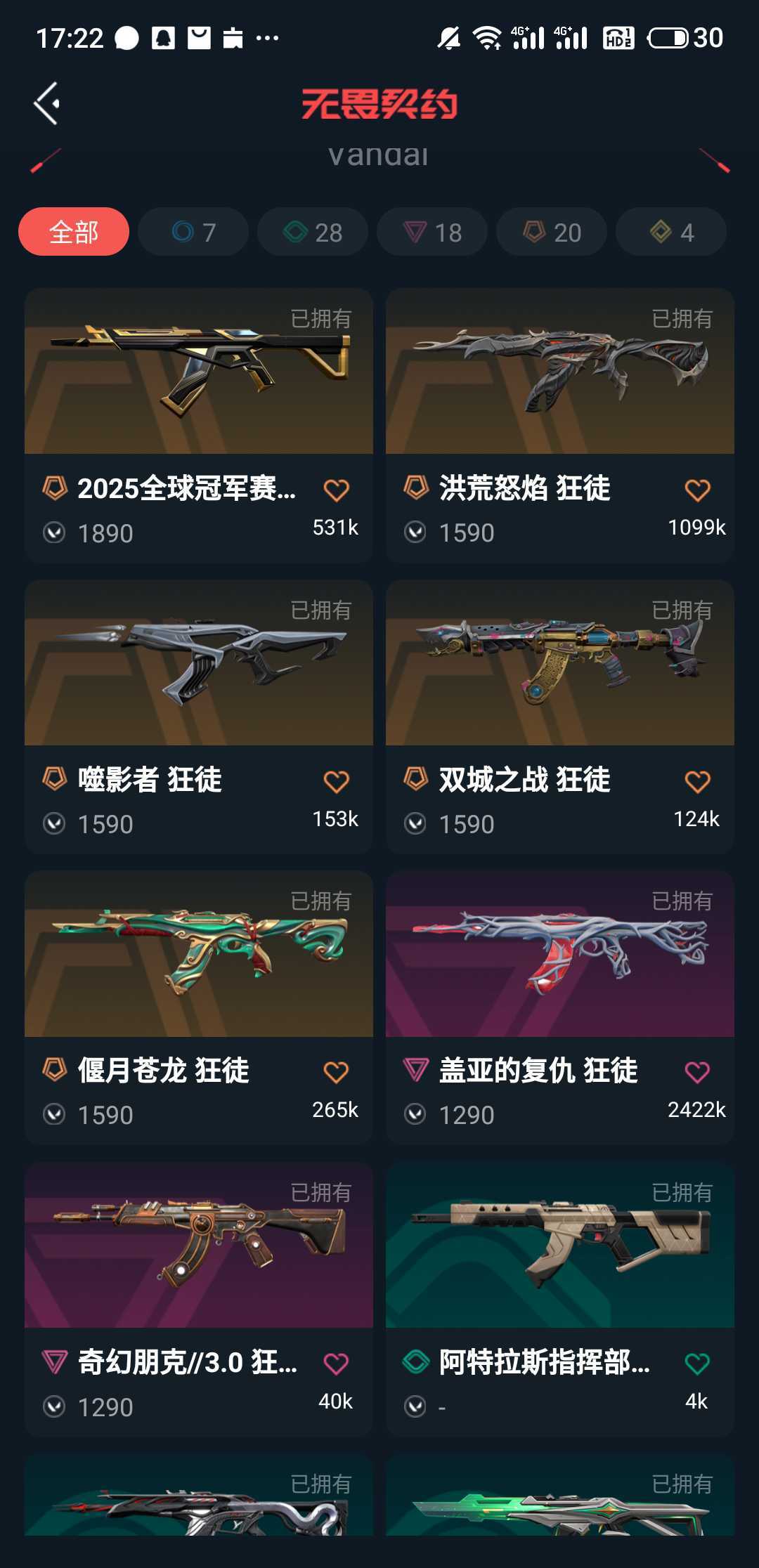The height and width of the screenshot is (1568, 759).
Task: Click the Valorant currency icon beside price 1890
Action: [x=56, y=533]
